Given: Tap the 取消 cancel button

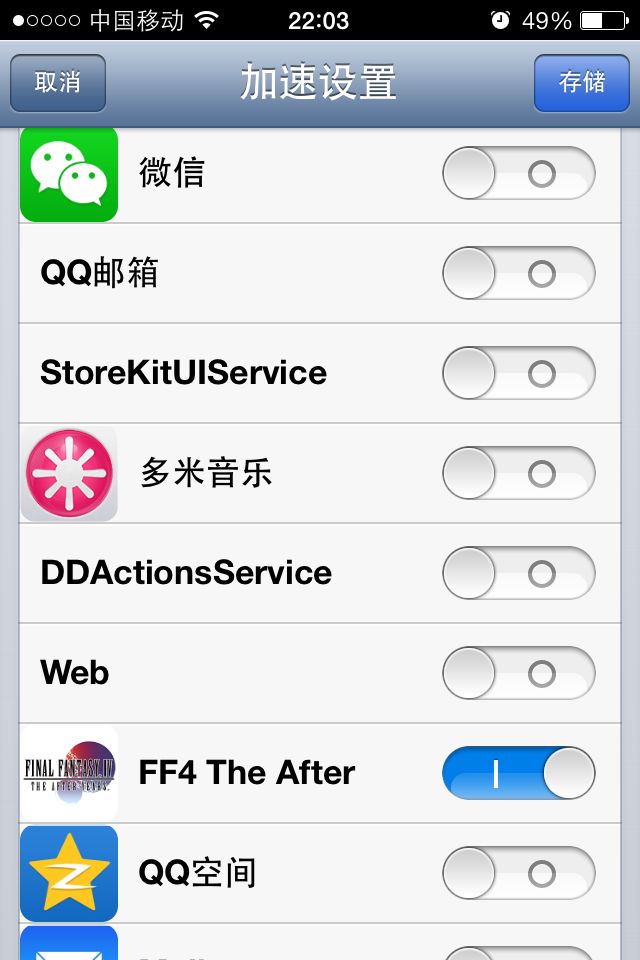Looking at the screenshot, I should tap(58, 83).
